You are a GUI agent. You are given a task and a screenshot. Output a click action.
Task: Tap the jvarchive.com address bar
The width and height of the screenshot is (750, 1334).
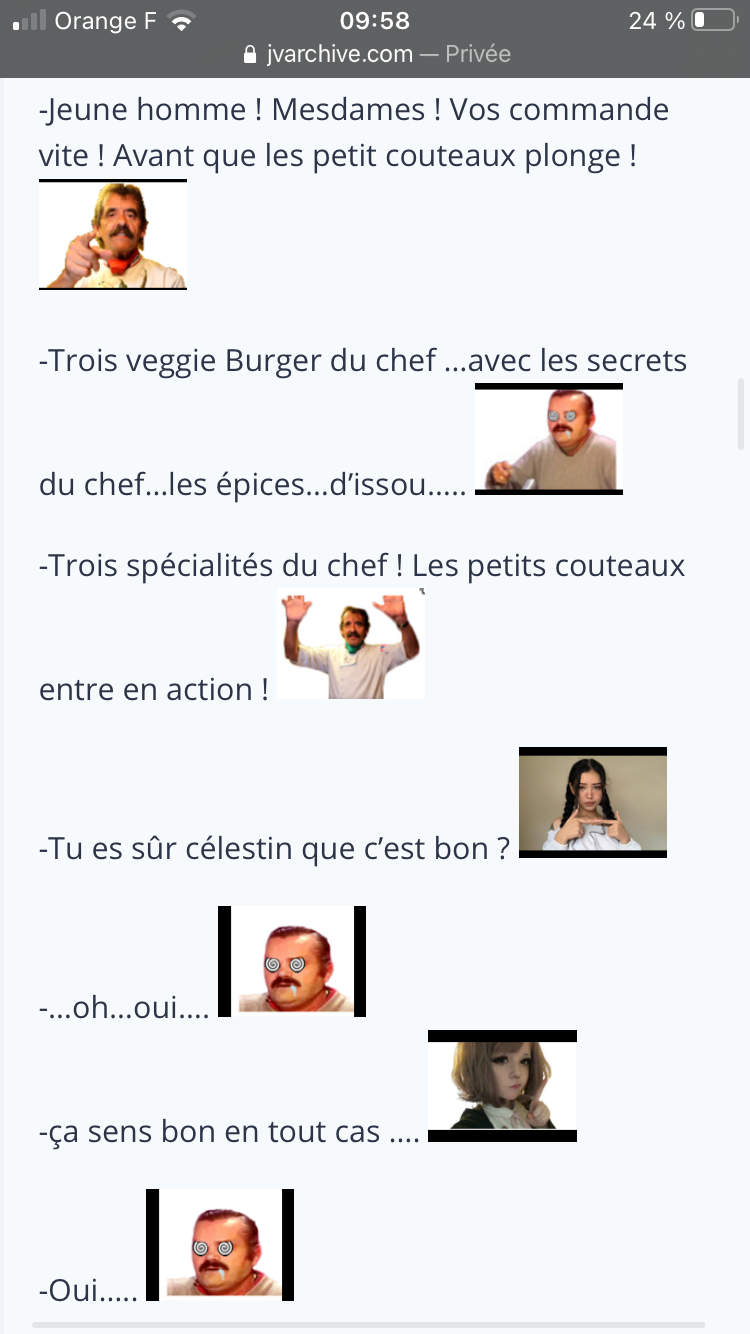tap(376, 54)
